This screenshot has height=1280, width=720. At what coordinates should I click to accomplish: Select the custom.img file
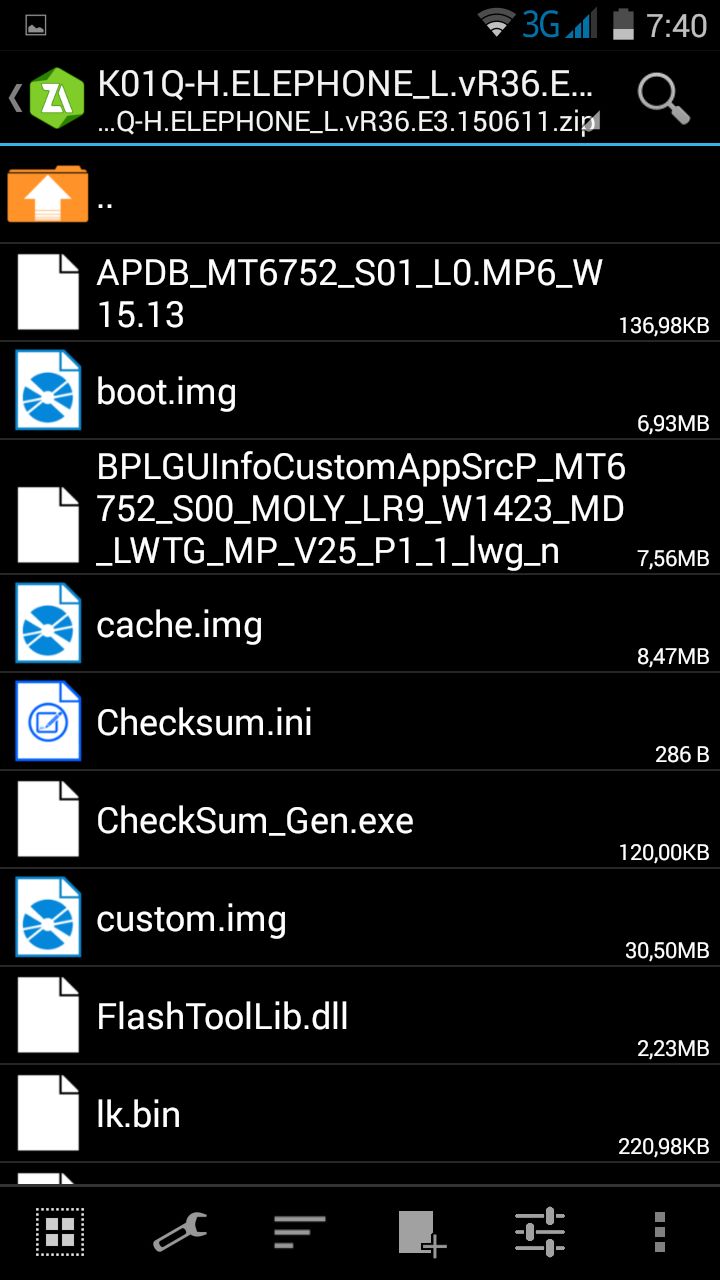click(x=360, y=918)
